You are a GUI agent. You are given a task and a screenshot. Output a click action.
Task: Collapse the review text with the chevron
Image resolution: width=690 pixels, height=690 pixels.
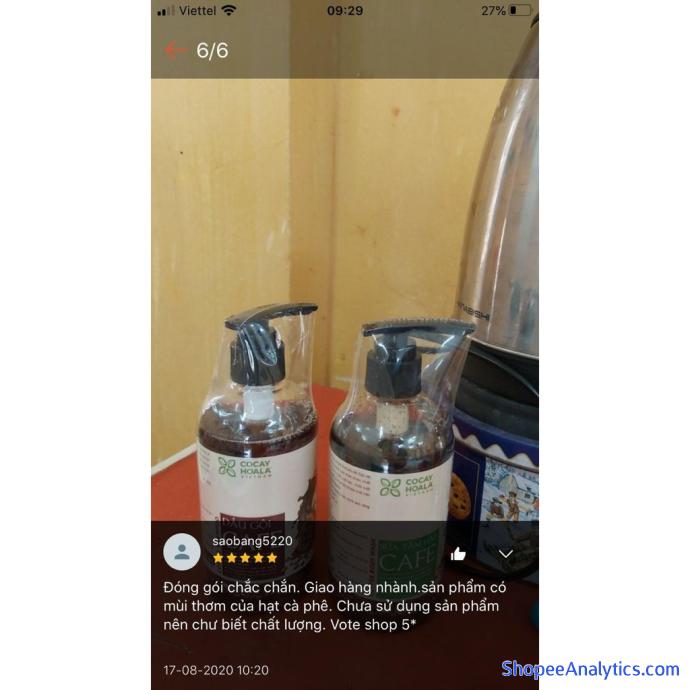(x=506, y=554)
